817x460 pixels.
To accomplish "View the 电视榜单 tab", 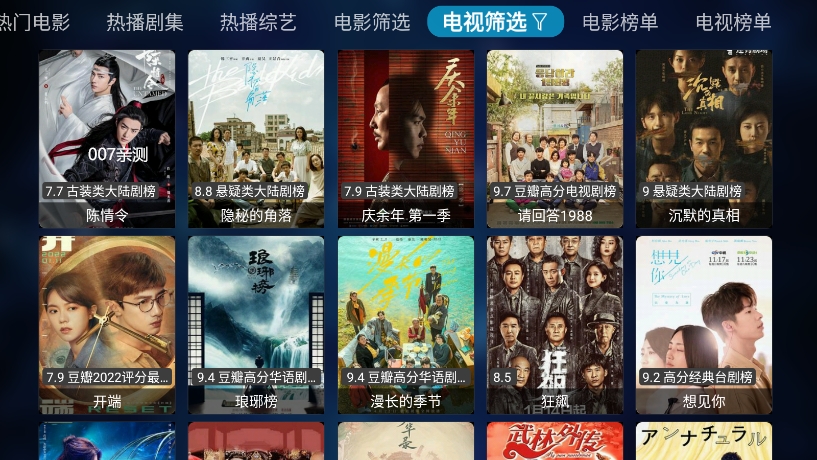I will [733, 22].
